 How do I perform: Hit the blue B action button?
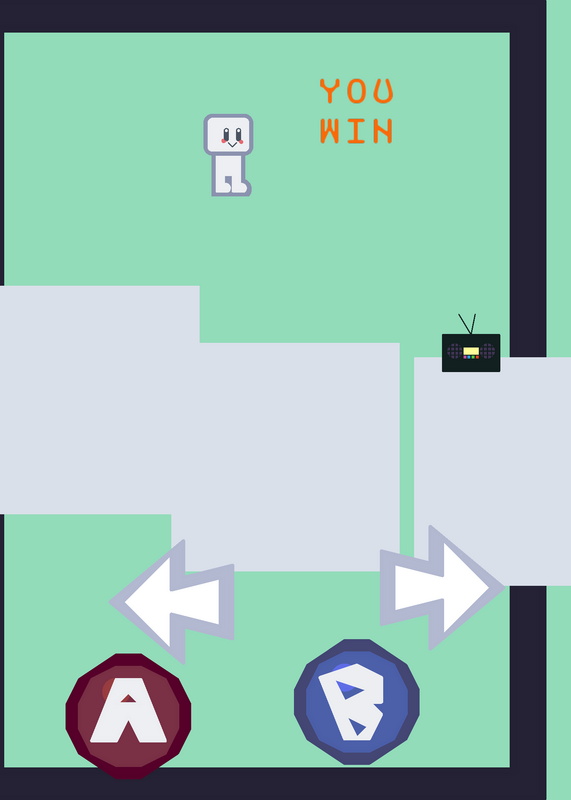357,702
